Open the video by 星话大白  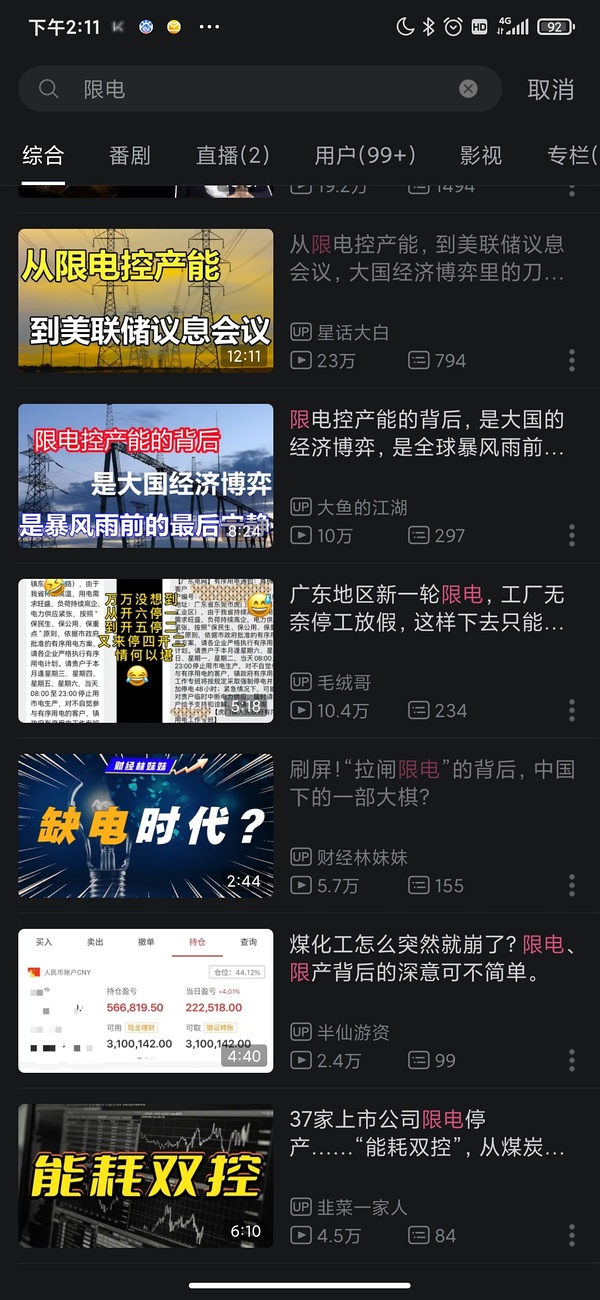[146, 301]
